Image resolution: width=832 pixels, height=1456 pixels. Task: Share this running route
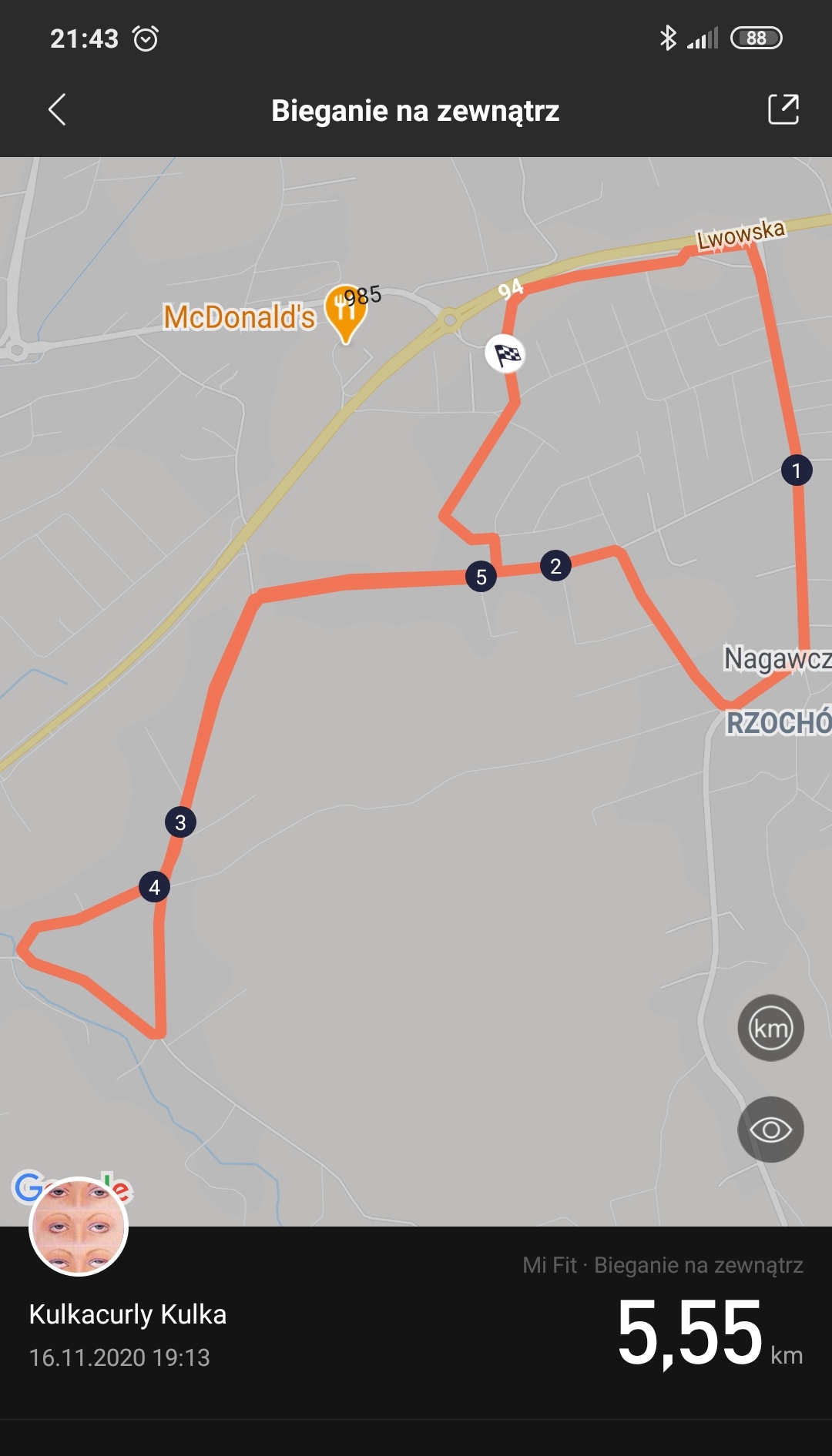783,109
